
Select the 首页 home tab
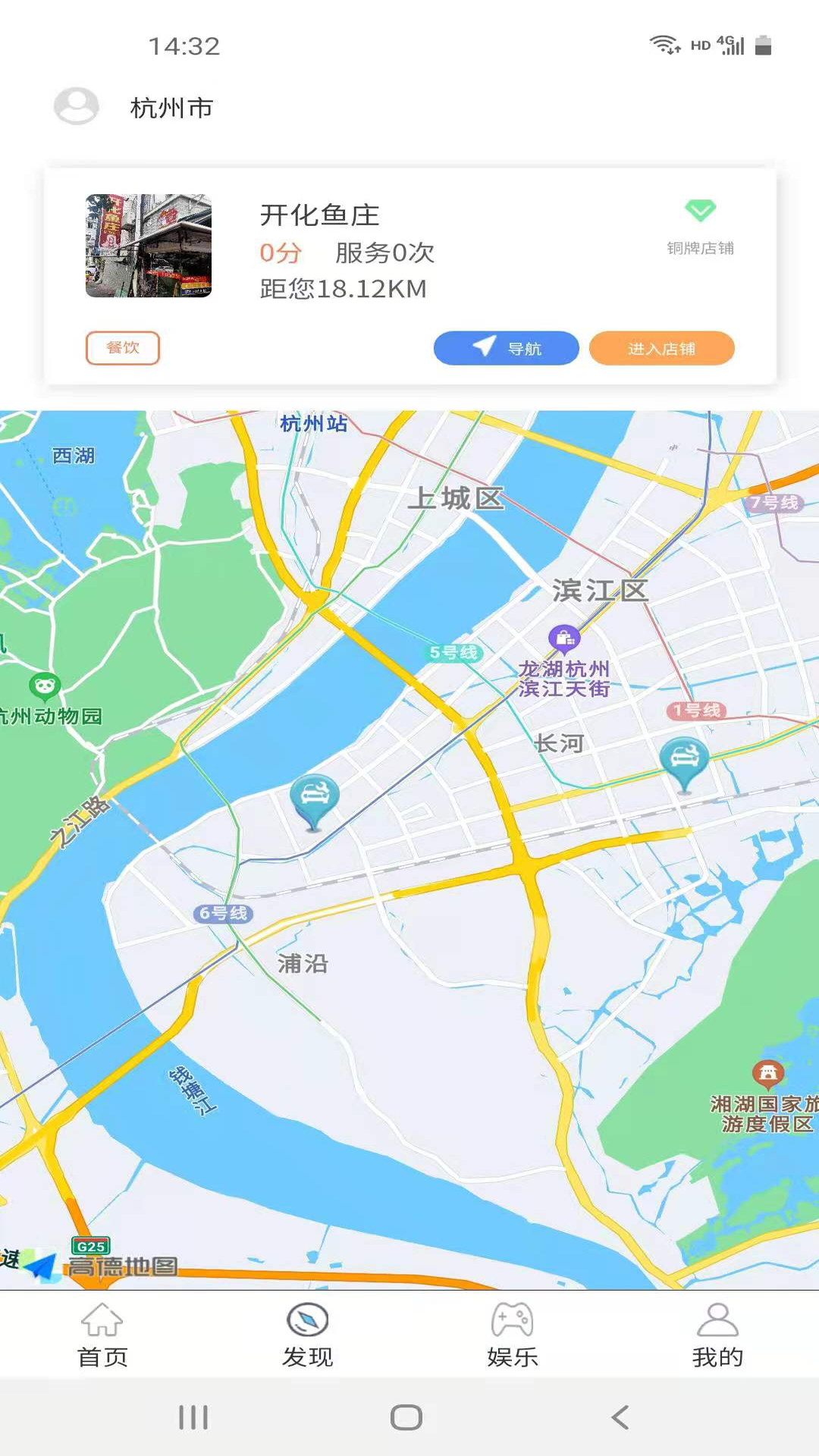101,1335
